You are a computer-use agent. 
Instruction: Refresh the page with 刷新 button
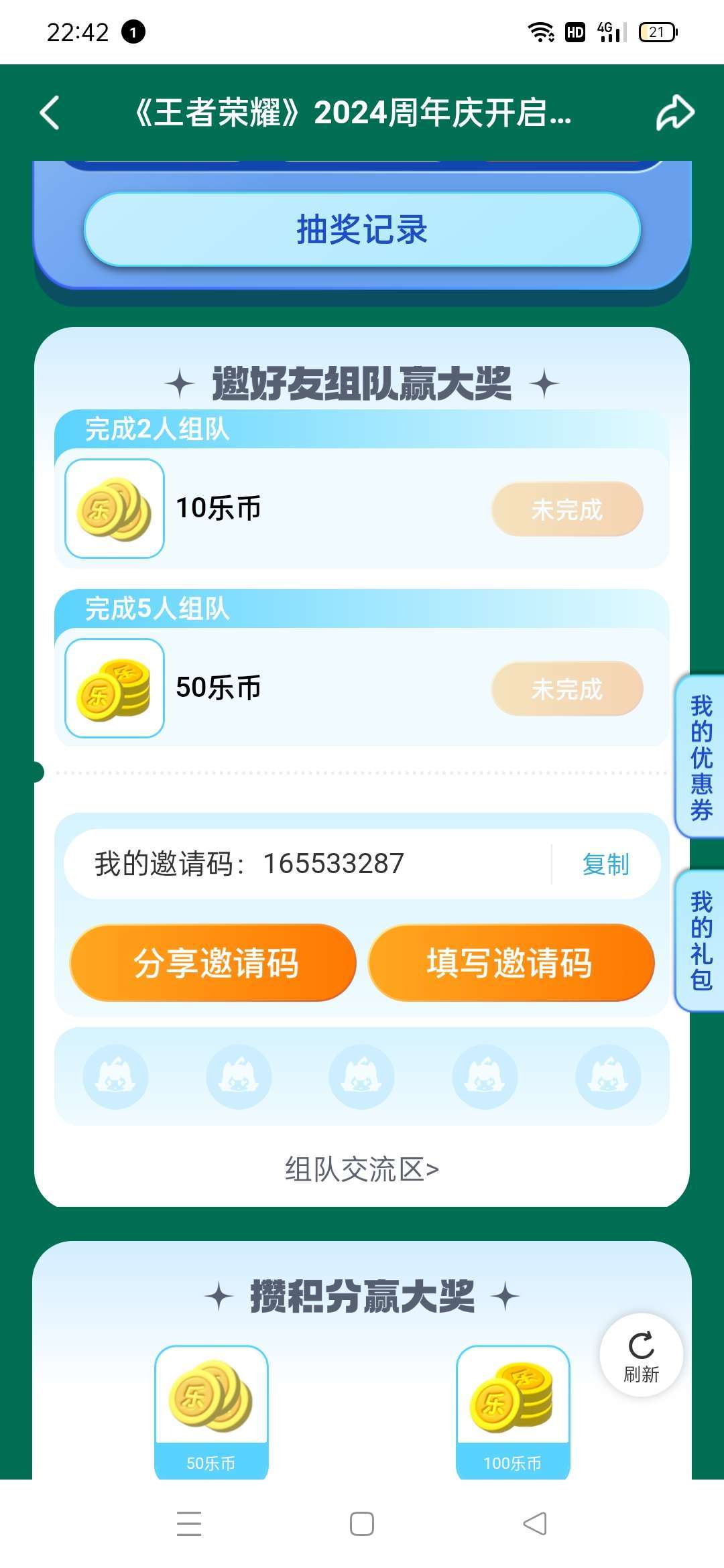[x=642, y=1355]
